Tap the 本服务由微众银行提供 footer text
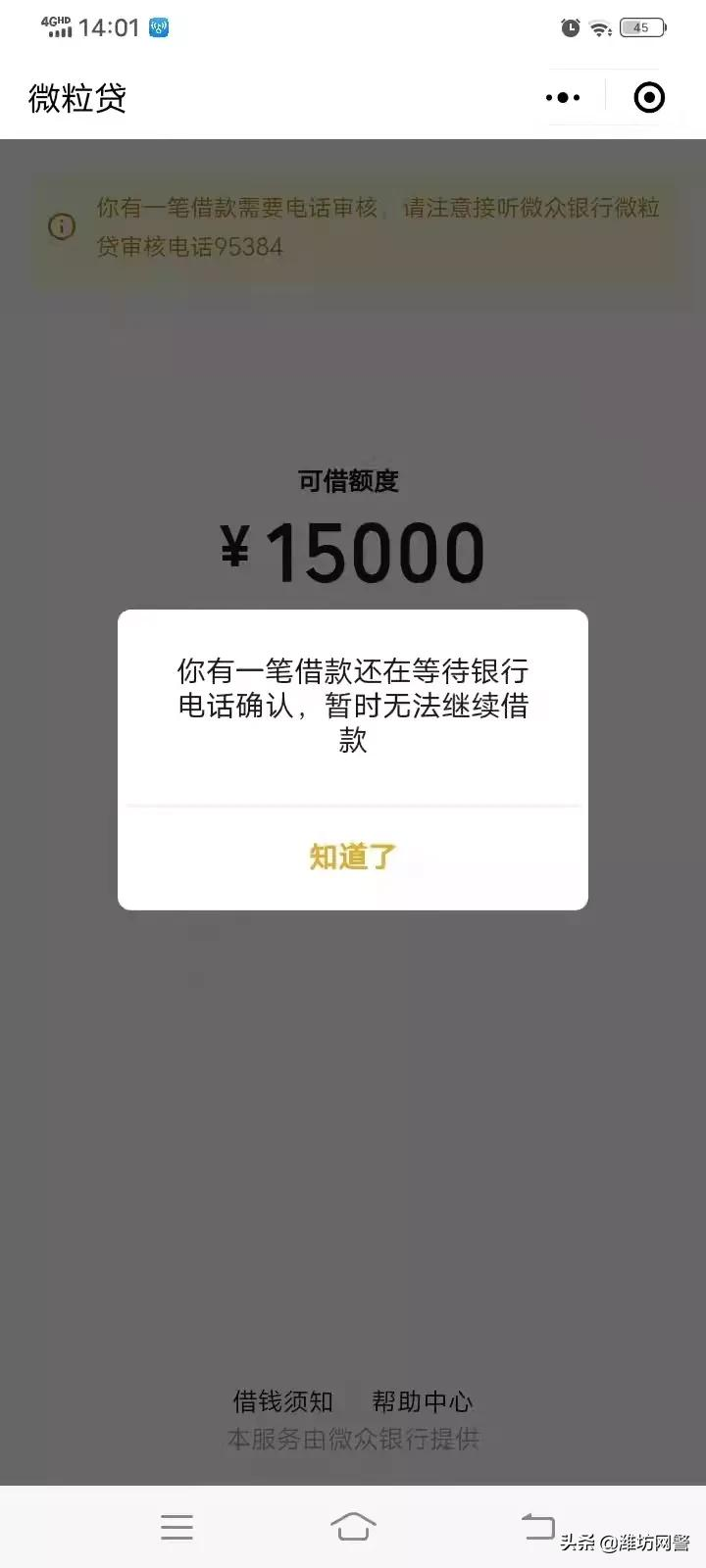This screenshot has height=1568, width=706. click(354, 1439)
